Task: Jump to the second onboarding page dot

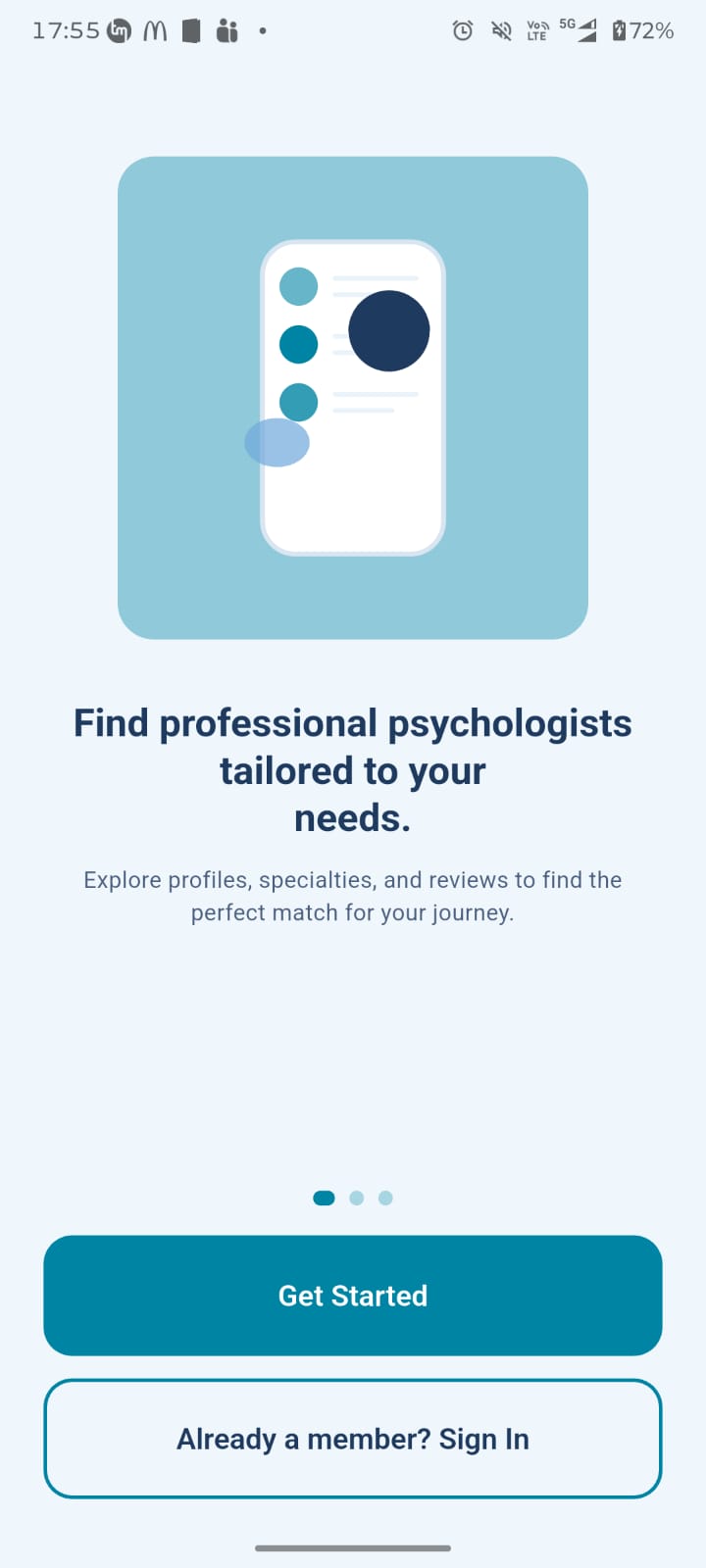Action: pyautogui.click(x=357, y=1198)
